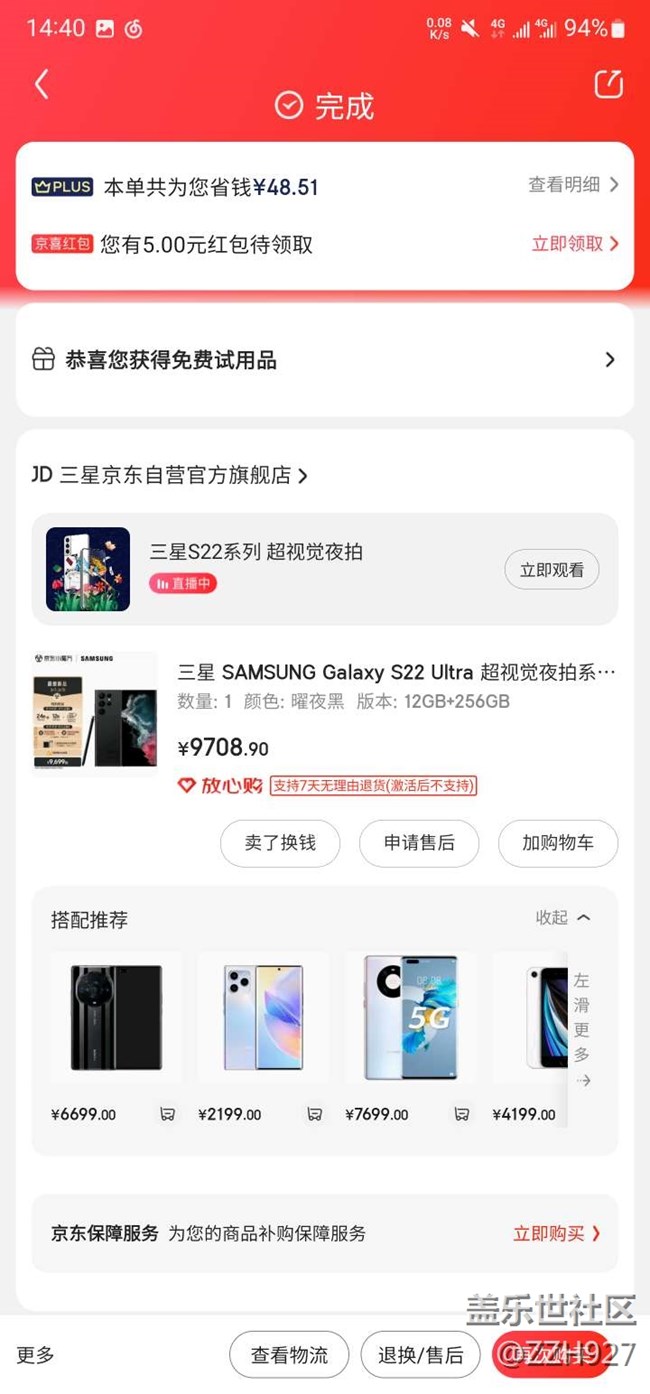The width and height of the screenshot is (650, 1394).
Task: Select the 卖了换钱 button
Action: (x=280, y=843)
